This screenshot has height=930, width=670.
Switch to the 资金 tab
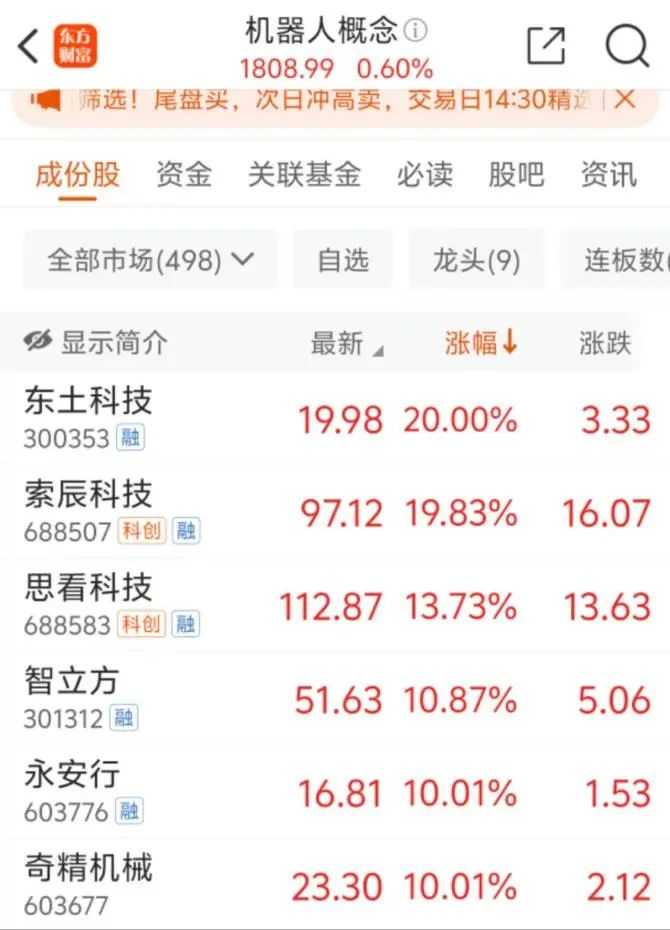183,175
